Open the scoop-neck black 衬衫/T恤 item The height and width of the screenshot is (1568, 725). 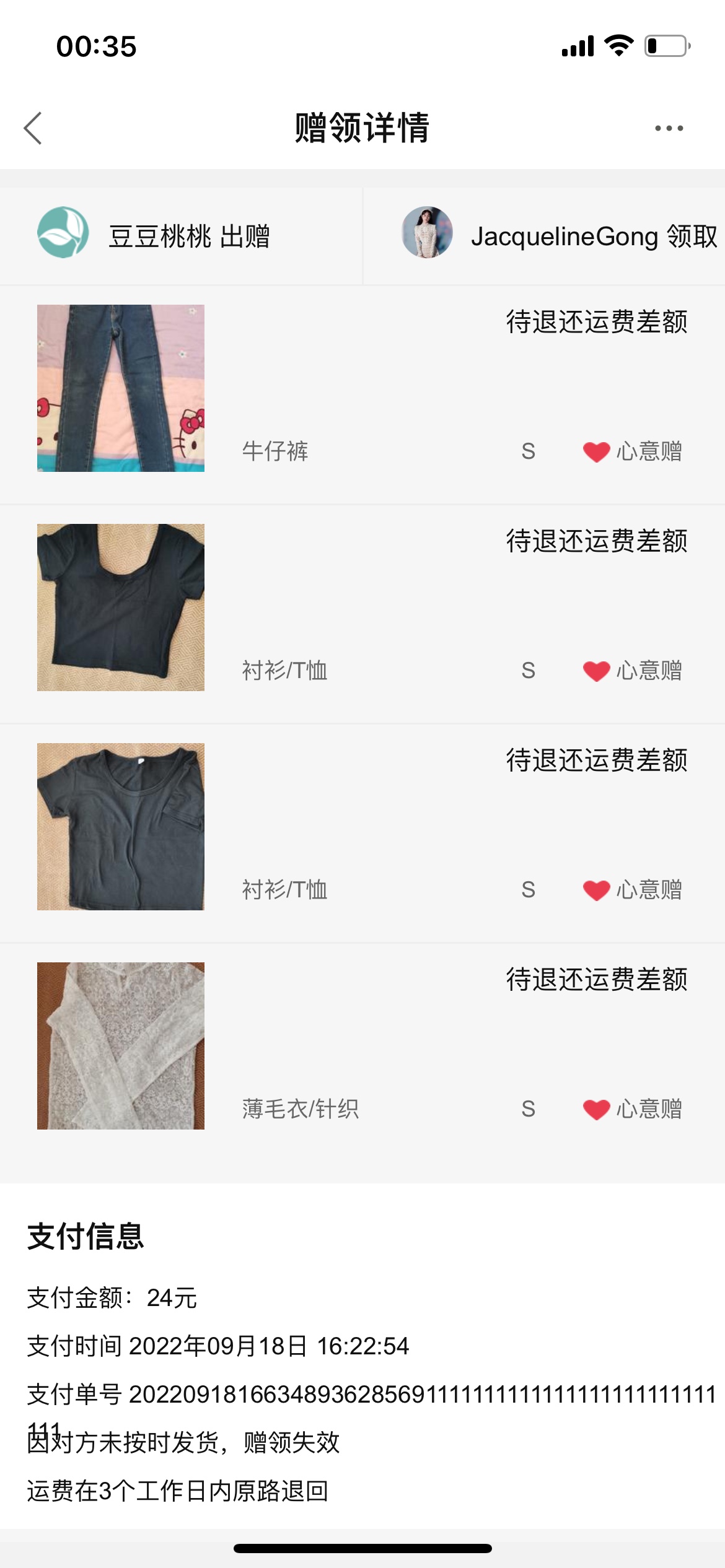(x=121, y=608)
